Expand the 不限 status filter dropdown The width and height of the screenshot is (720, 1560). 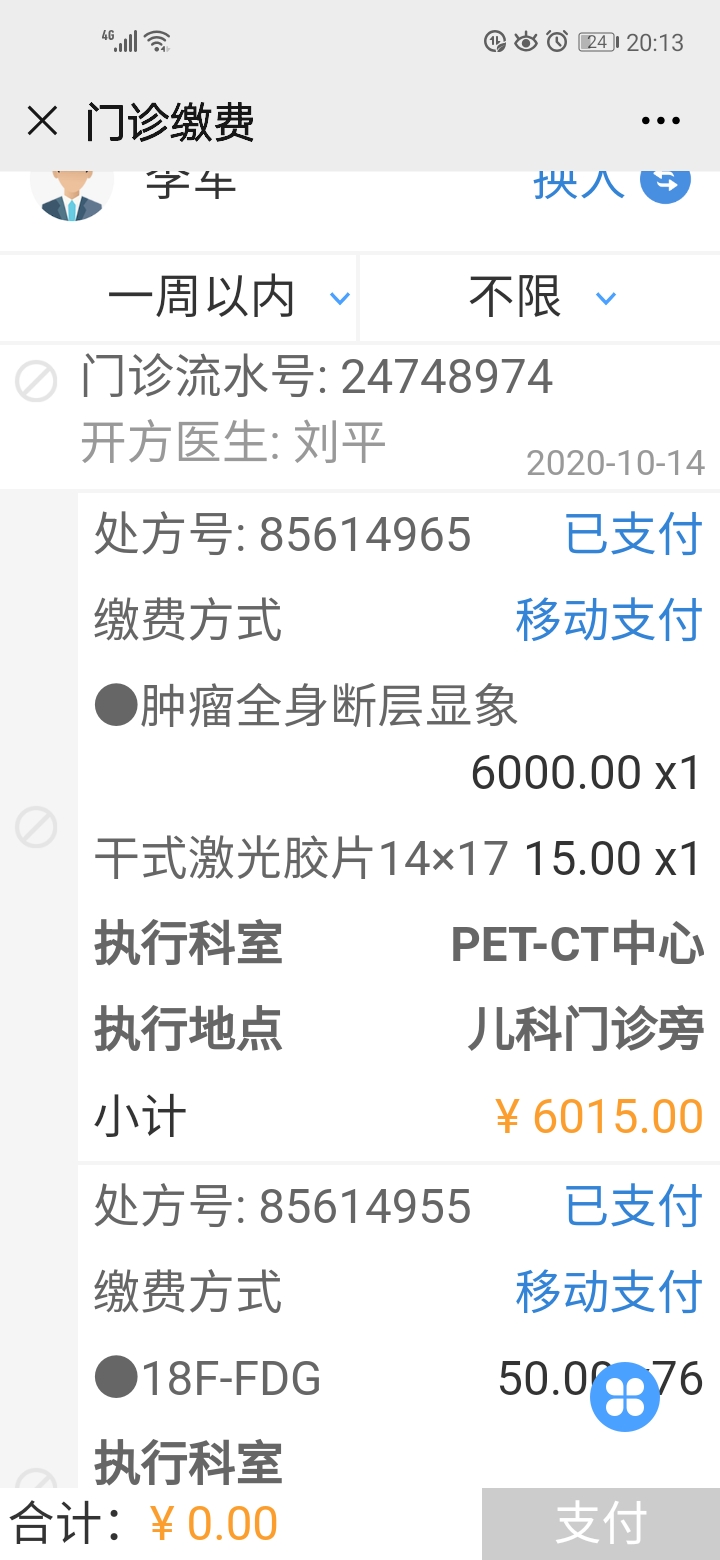(x=540, y=298)
